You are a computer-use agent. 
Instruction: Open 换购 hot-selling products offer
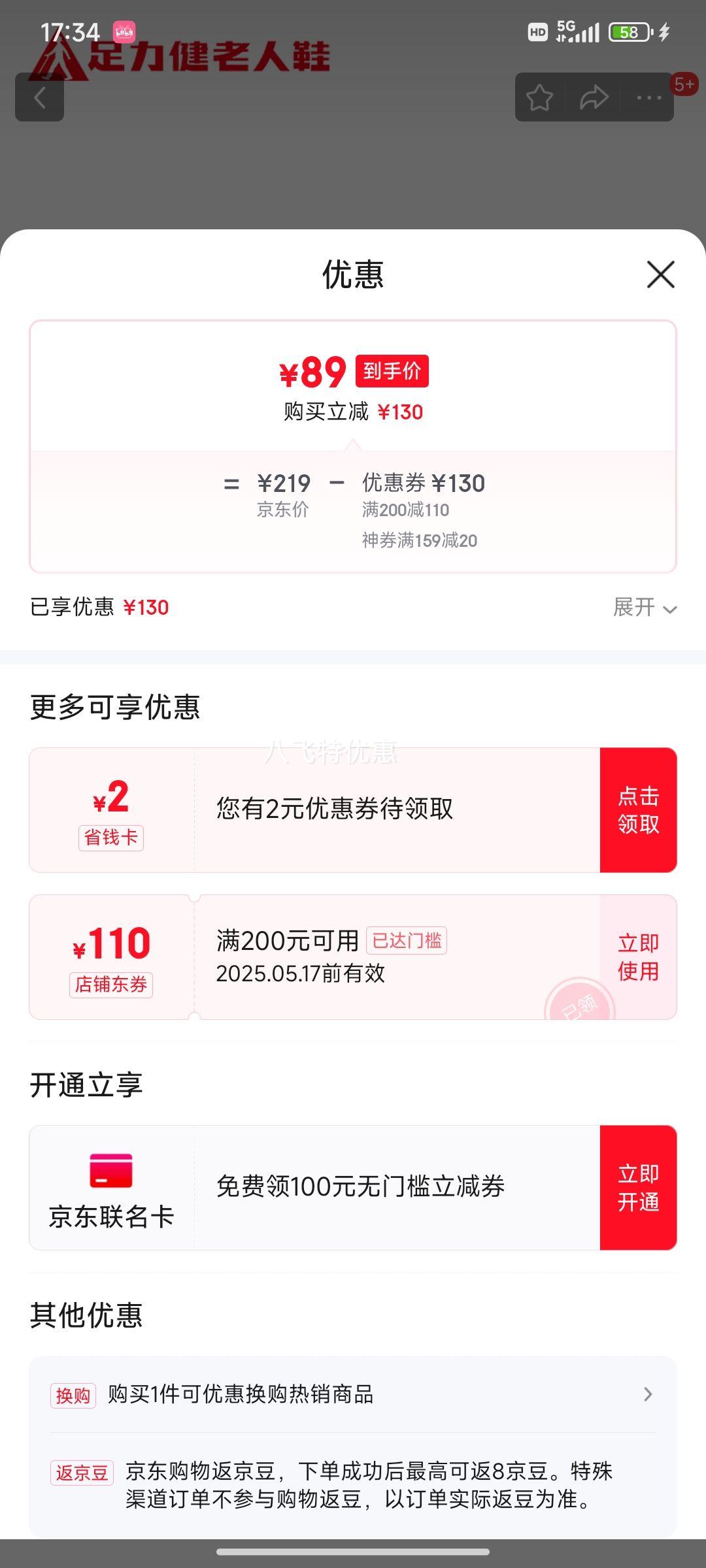(353, 1394)
